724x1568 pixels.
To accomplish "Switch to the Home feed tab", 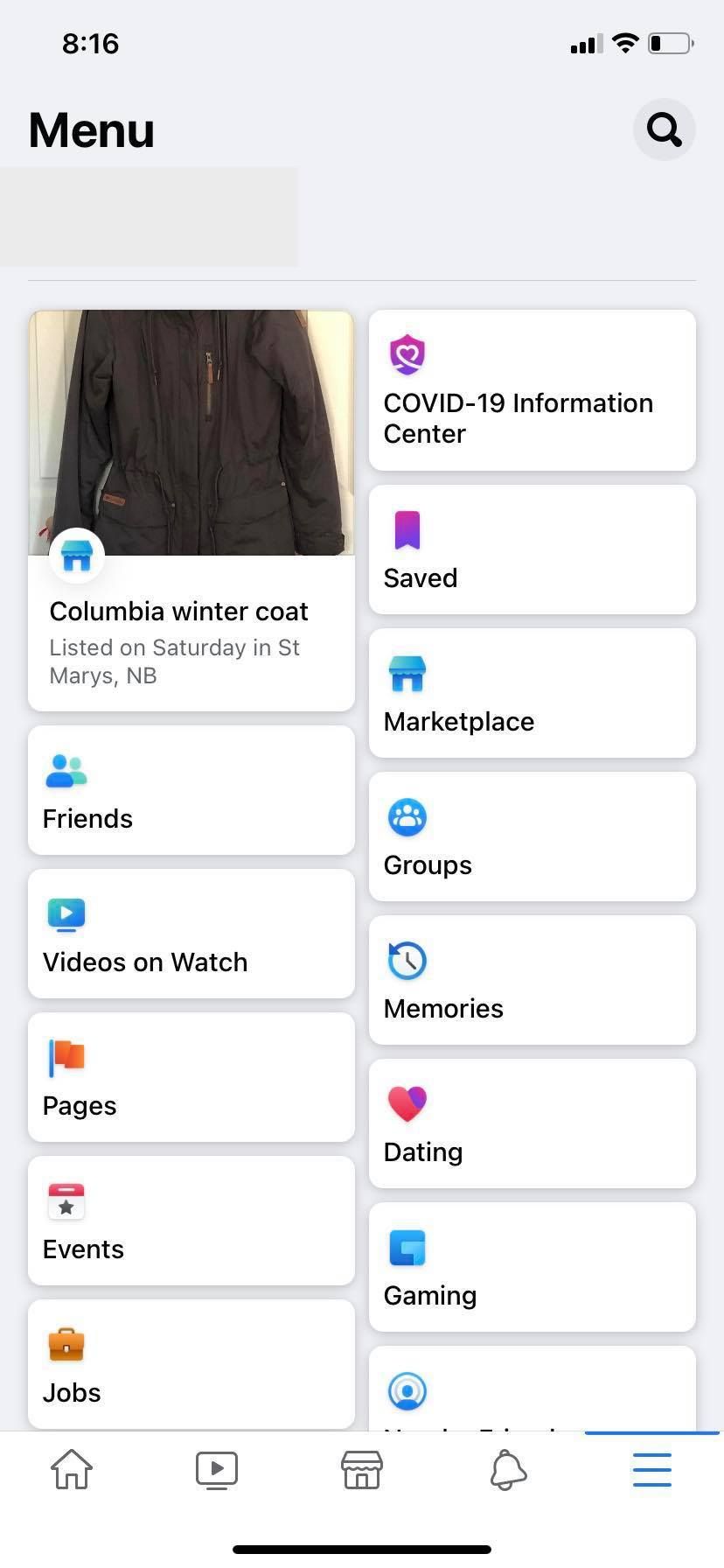I will [x=72, y=1470].
